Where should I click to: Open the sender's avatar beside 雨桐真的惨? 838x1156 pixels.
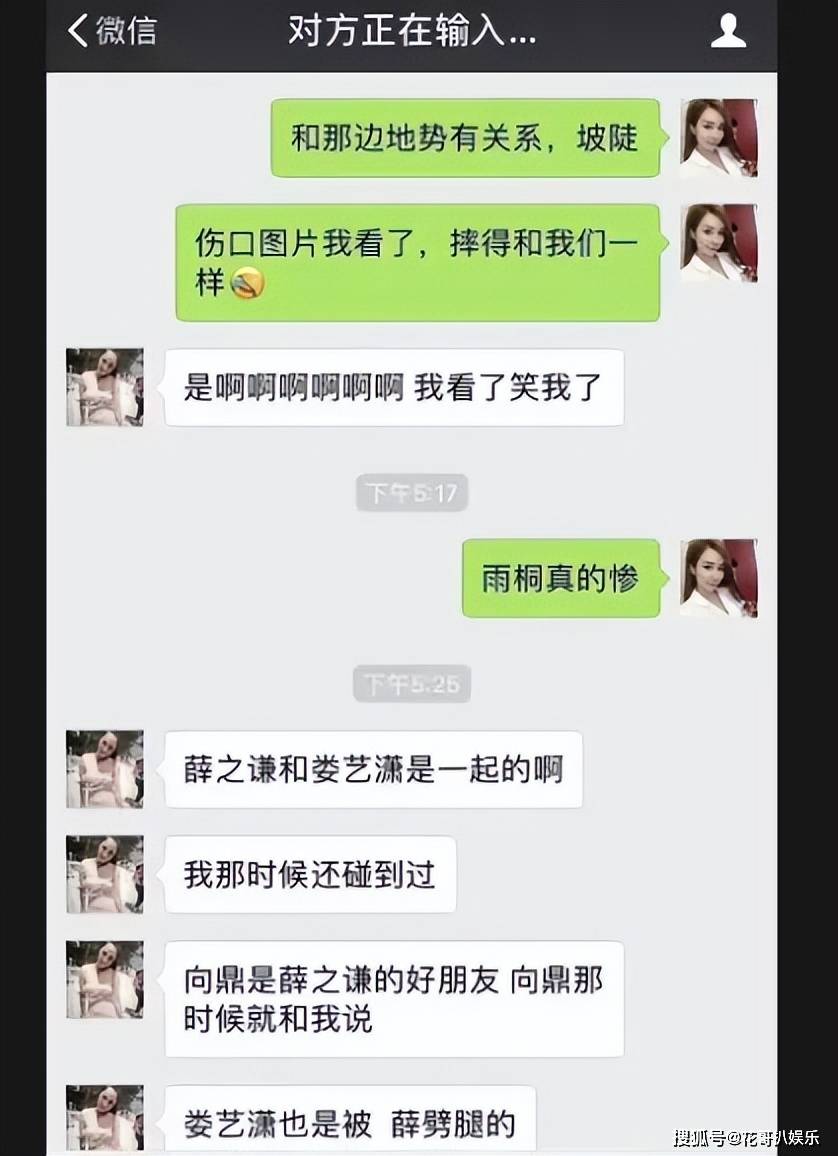pos(718,578)
